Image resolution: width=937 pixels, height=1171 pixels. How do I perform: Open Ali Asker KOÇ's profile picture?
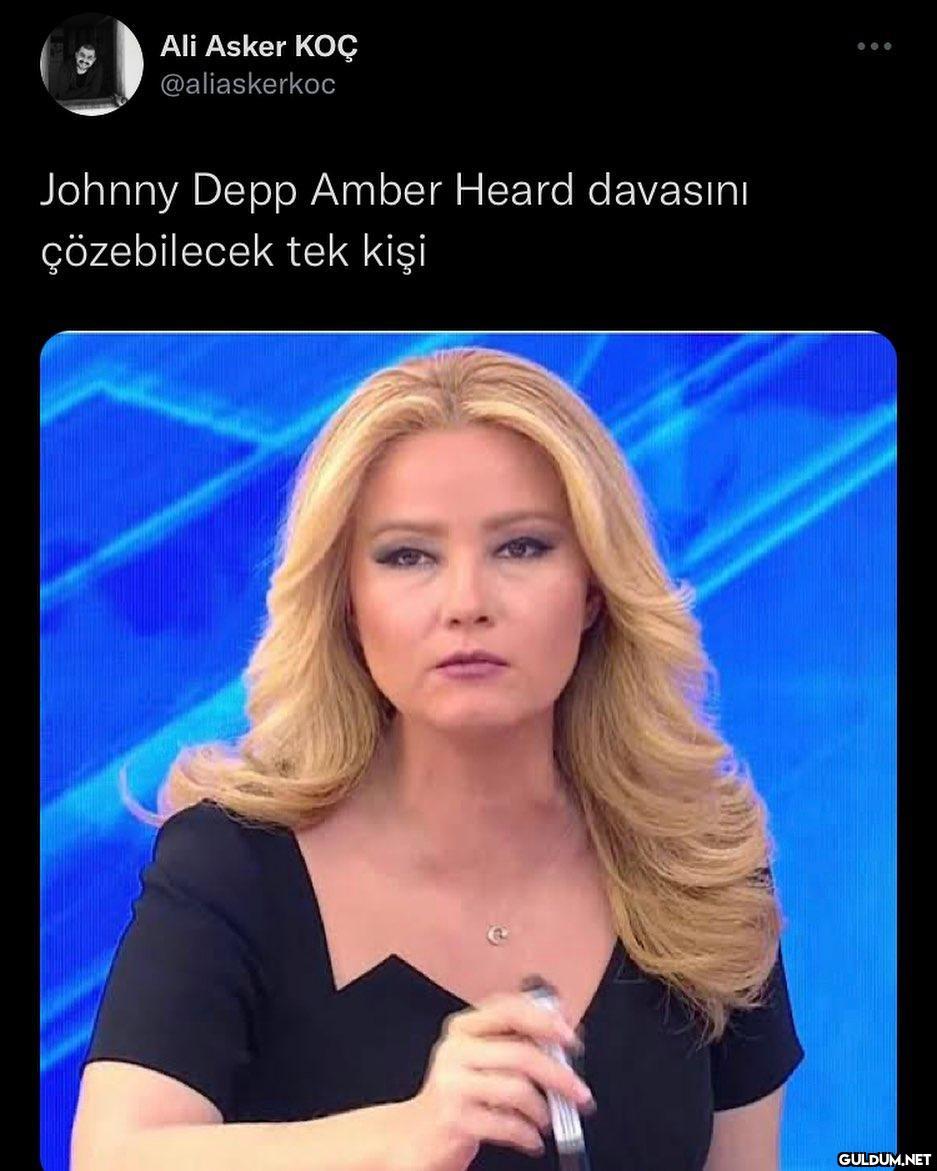91,64
